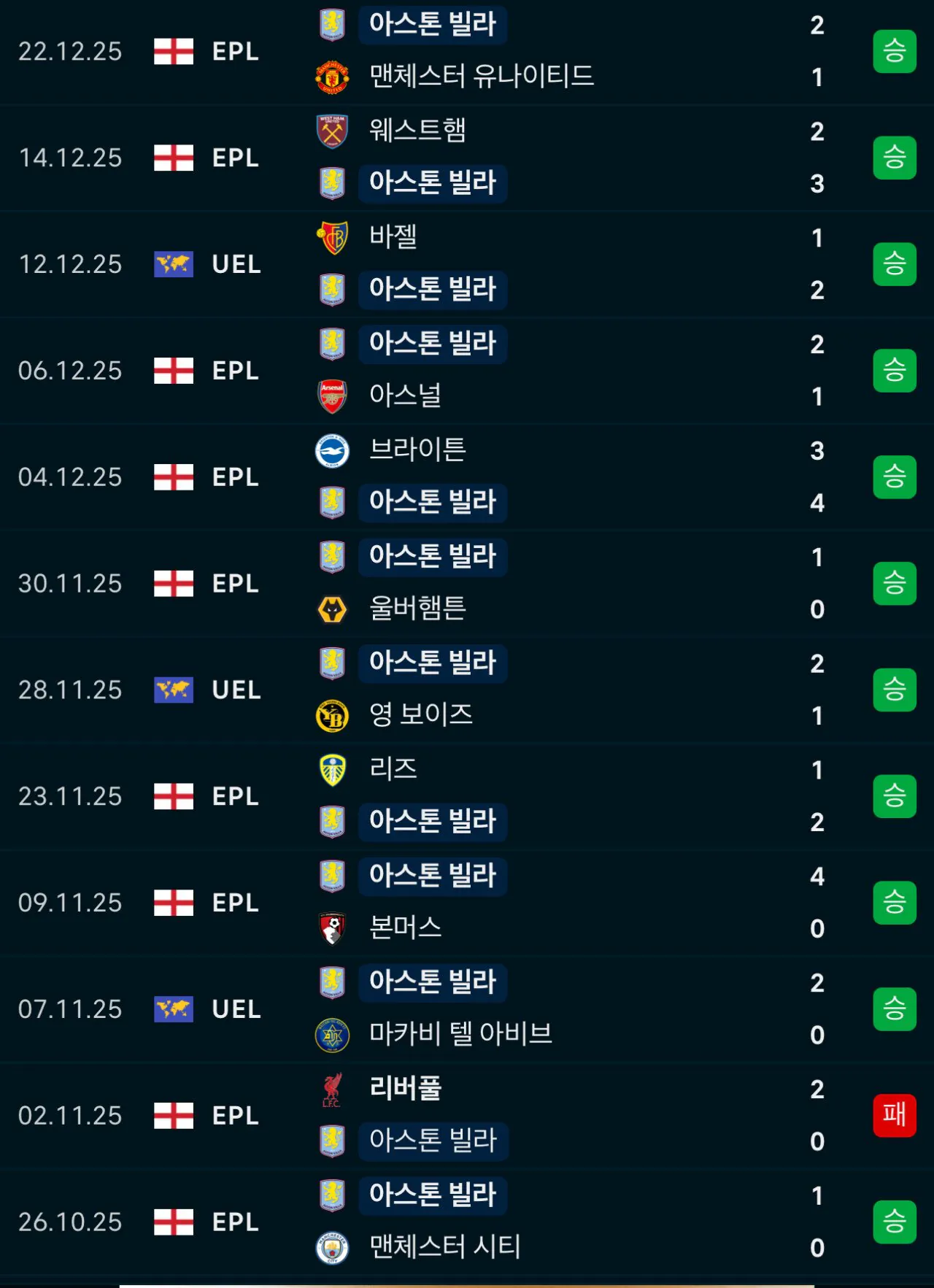View Basel vs Aston Villa UEL match details
This screenshot has height=1288, width=934.
click(x=467, y=263)
